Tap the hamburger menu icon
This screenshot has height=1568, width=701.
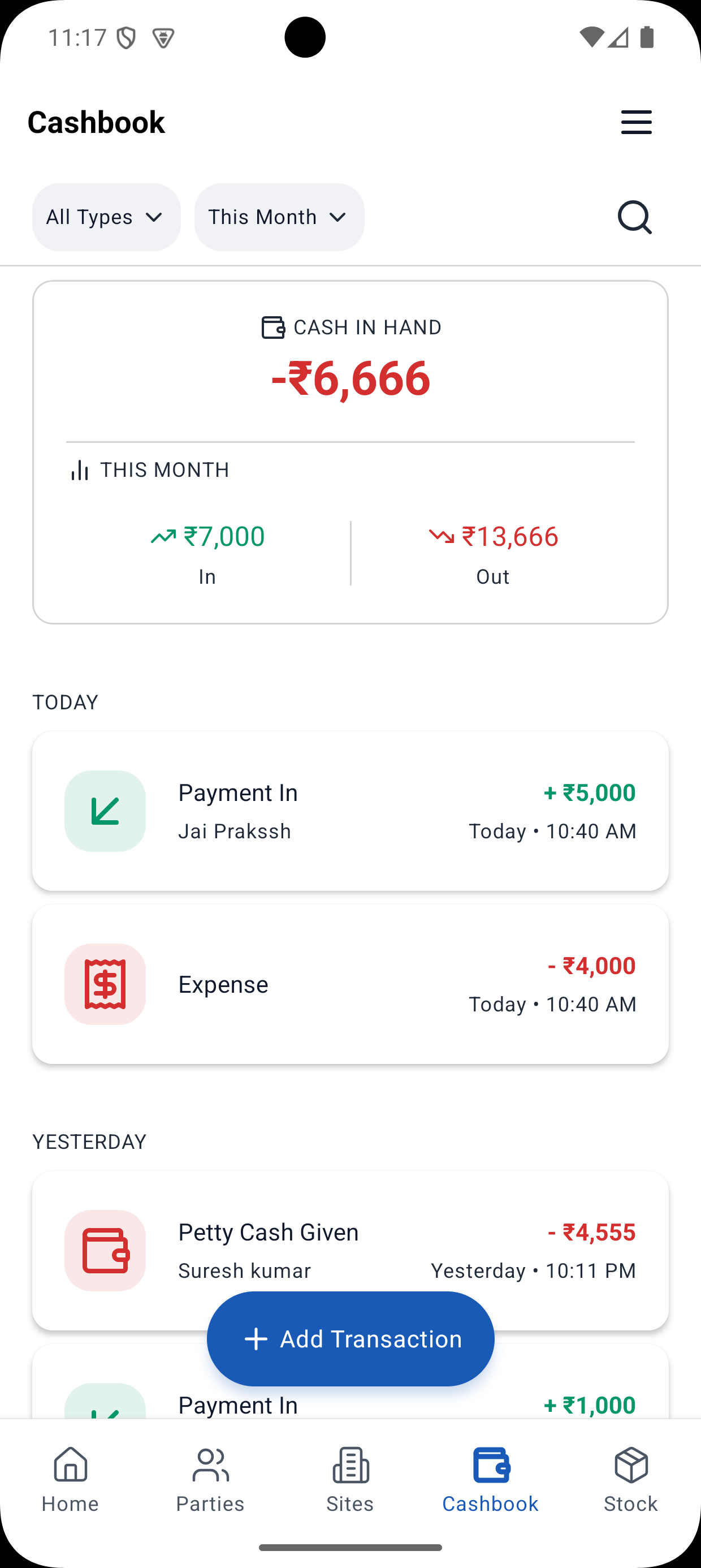point(637,122)
